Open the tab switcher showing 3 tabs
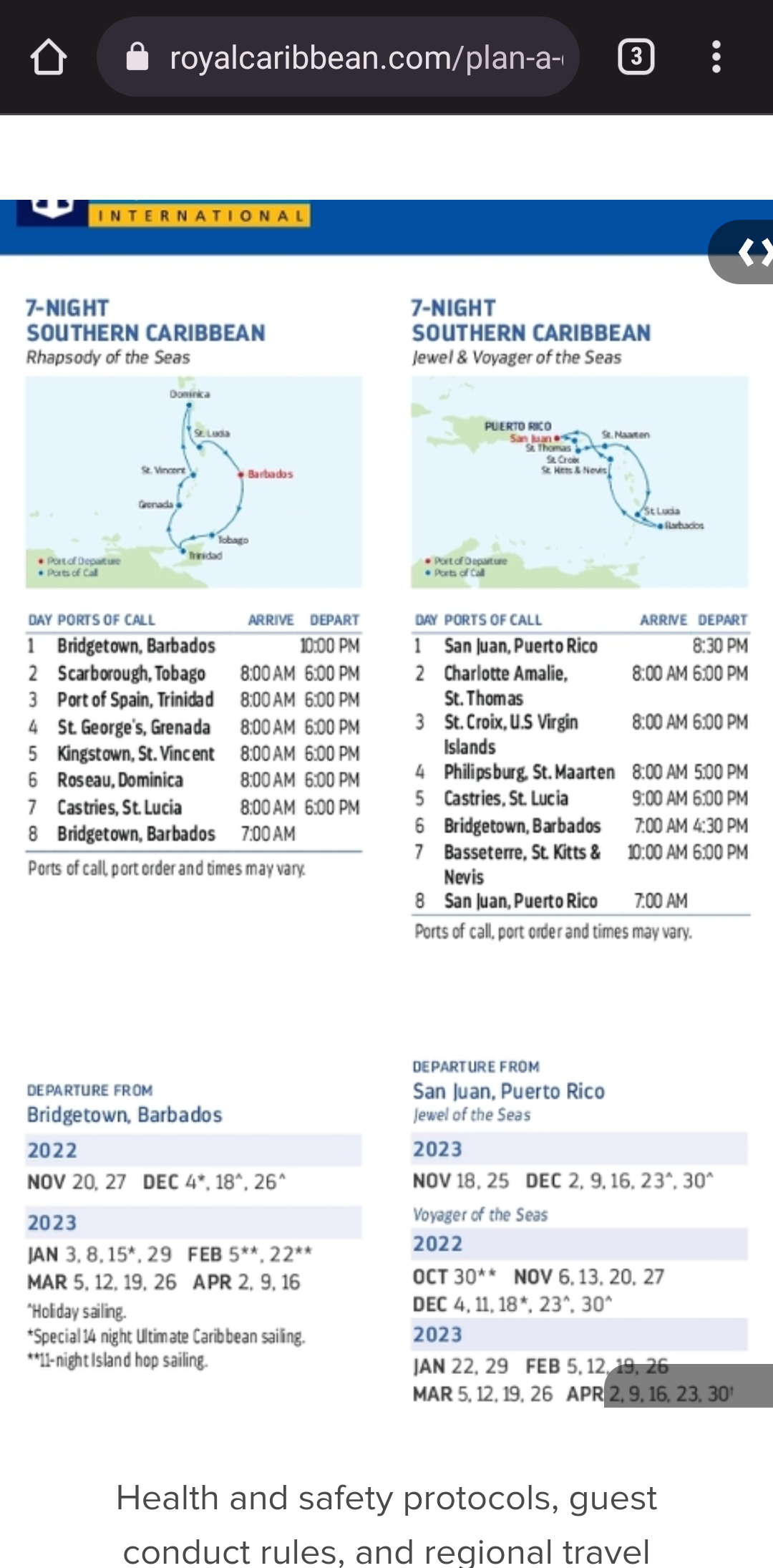 636,57
